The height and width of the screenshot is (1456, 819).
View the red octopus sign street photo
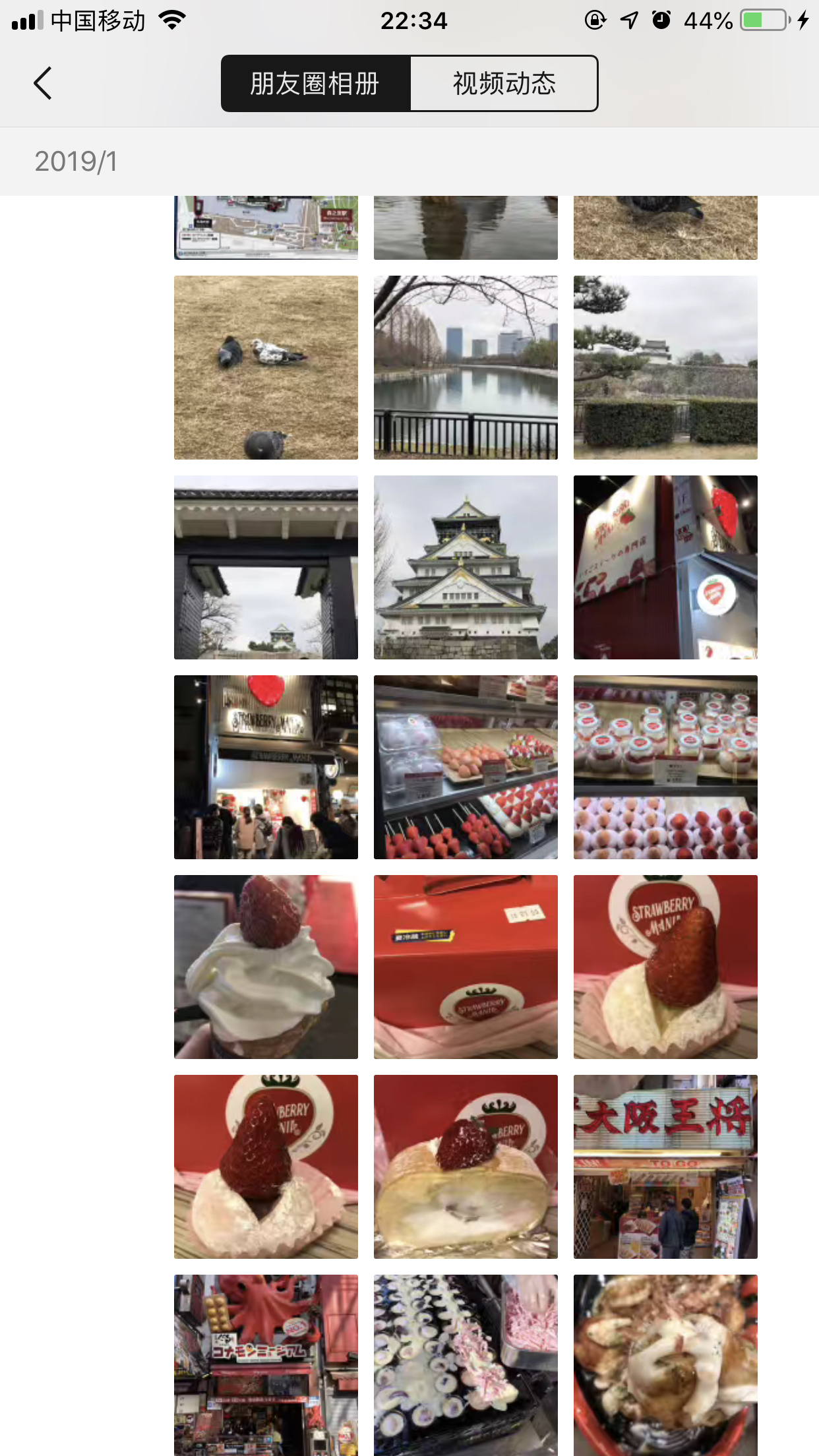(x=266, y=1365)
